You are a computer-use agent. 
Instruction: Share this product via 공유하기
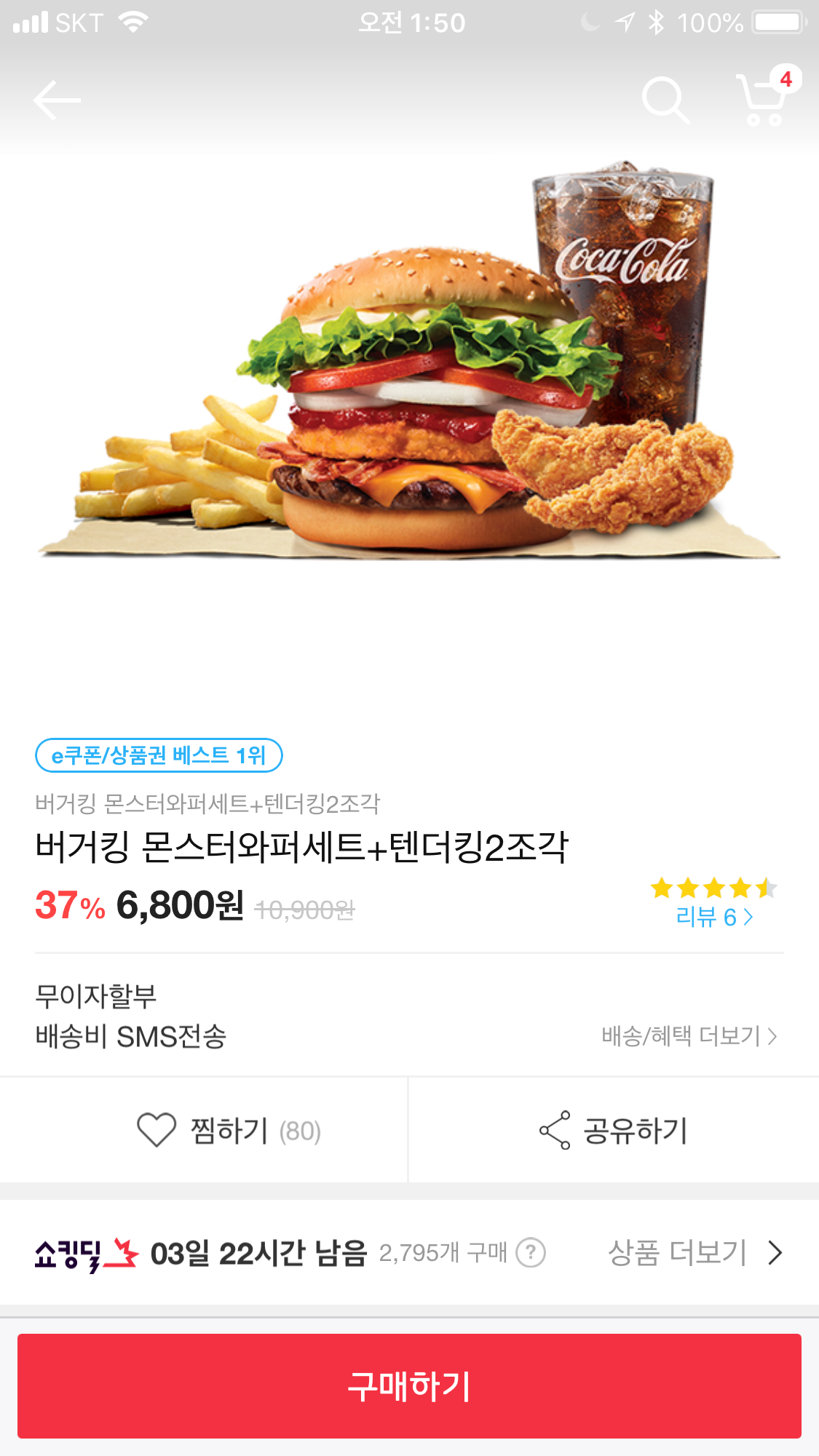(x=613, y=1131)
